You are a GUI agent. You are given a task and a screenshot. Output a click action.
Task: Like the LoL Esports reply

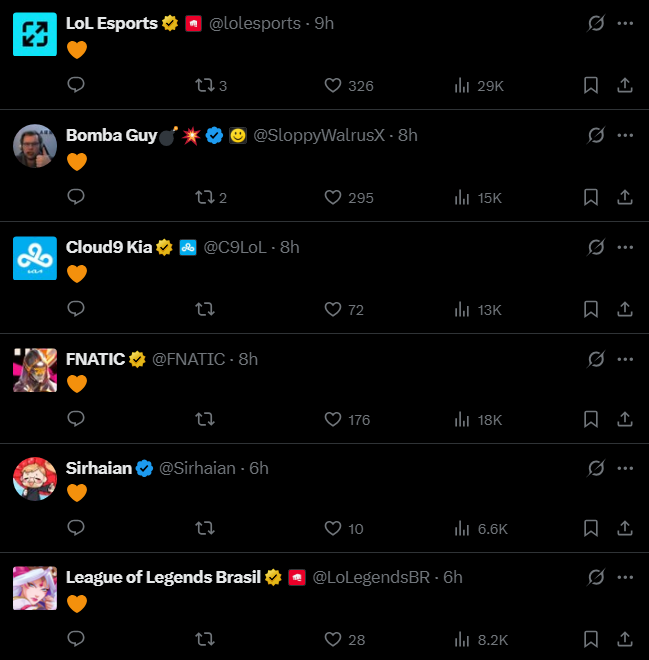coord(334,86)
